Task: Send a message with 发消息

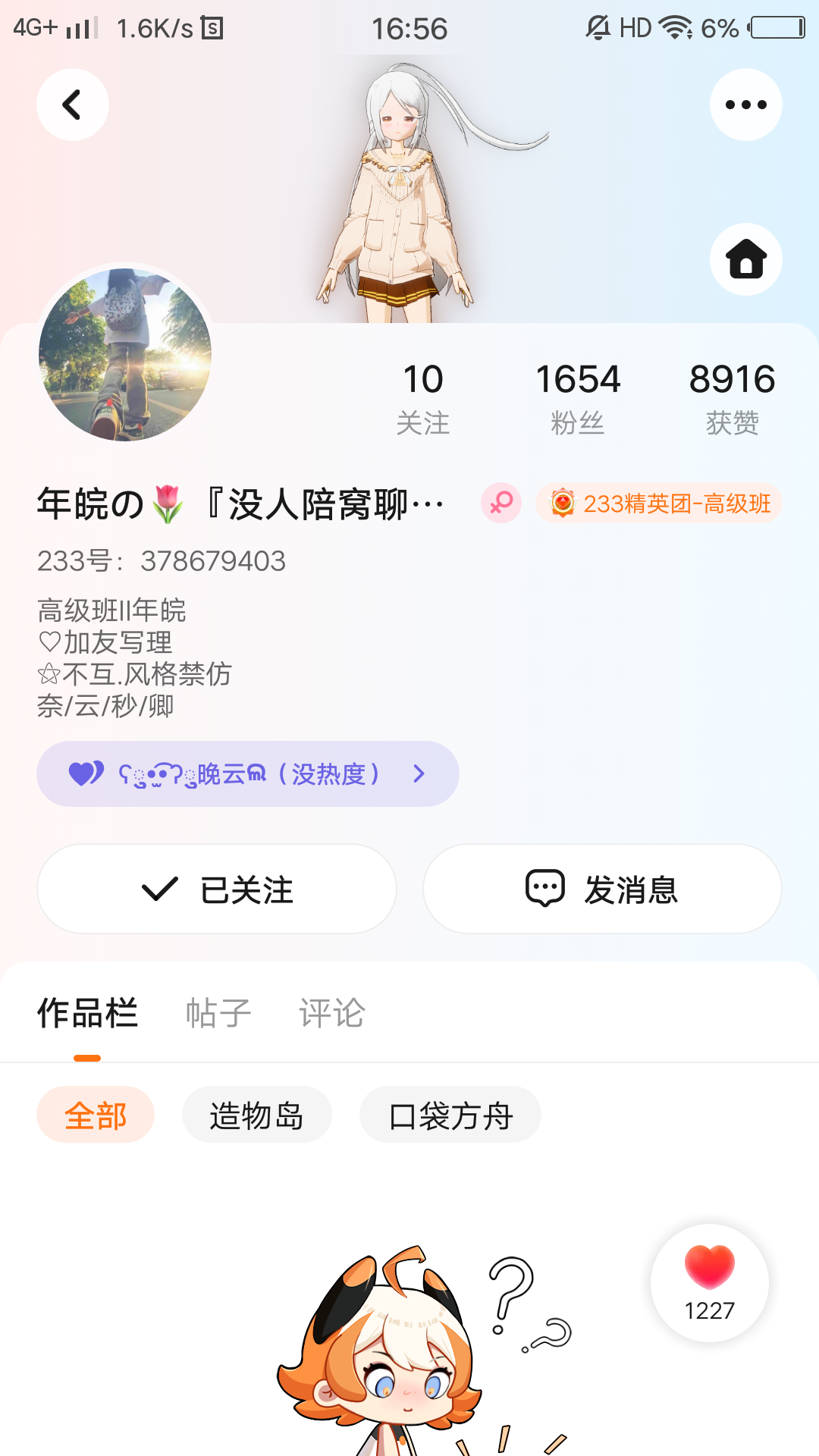Action: [602, 889]
